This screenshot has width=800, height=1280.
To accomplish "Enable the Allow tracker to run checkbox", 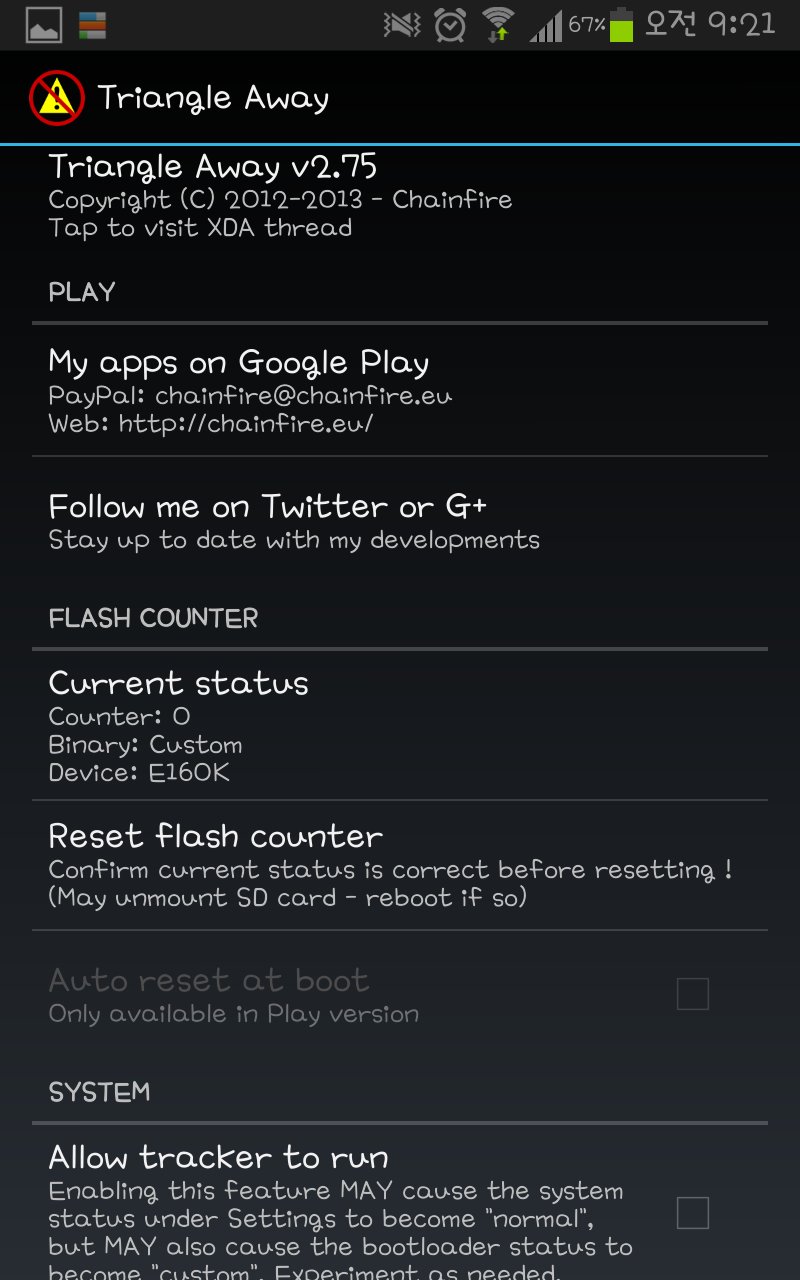I will 692,1213.
